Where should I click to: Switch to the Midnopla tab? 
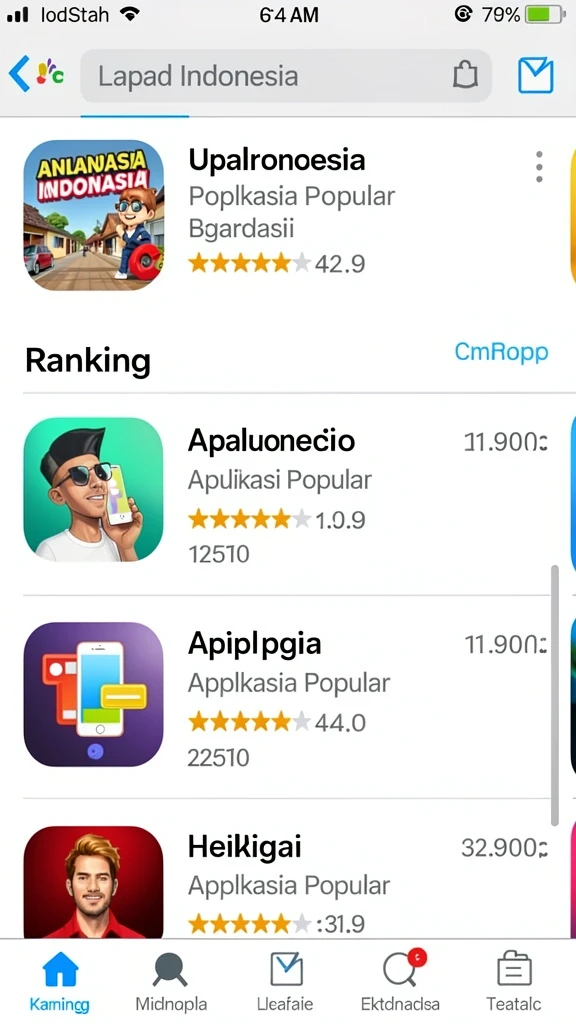[x=171, y=981]
